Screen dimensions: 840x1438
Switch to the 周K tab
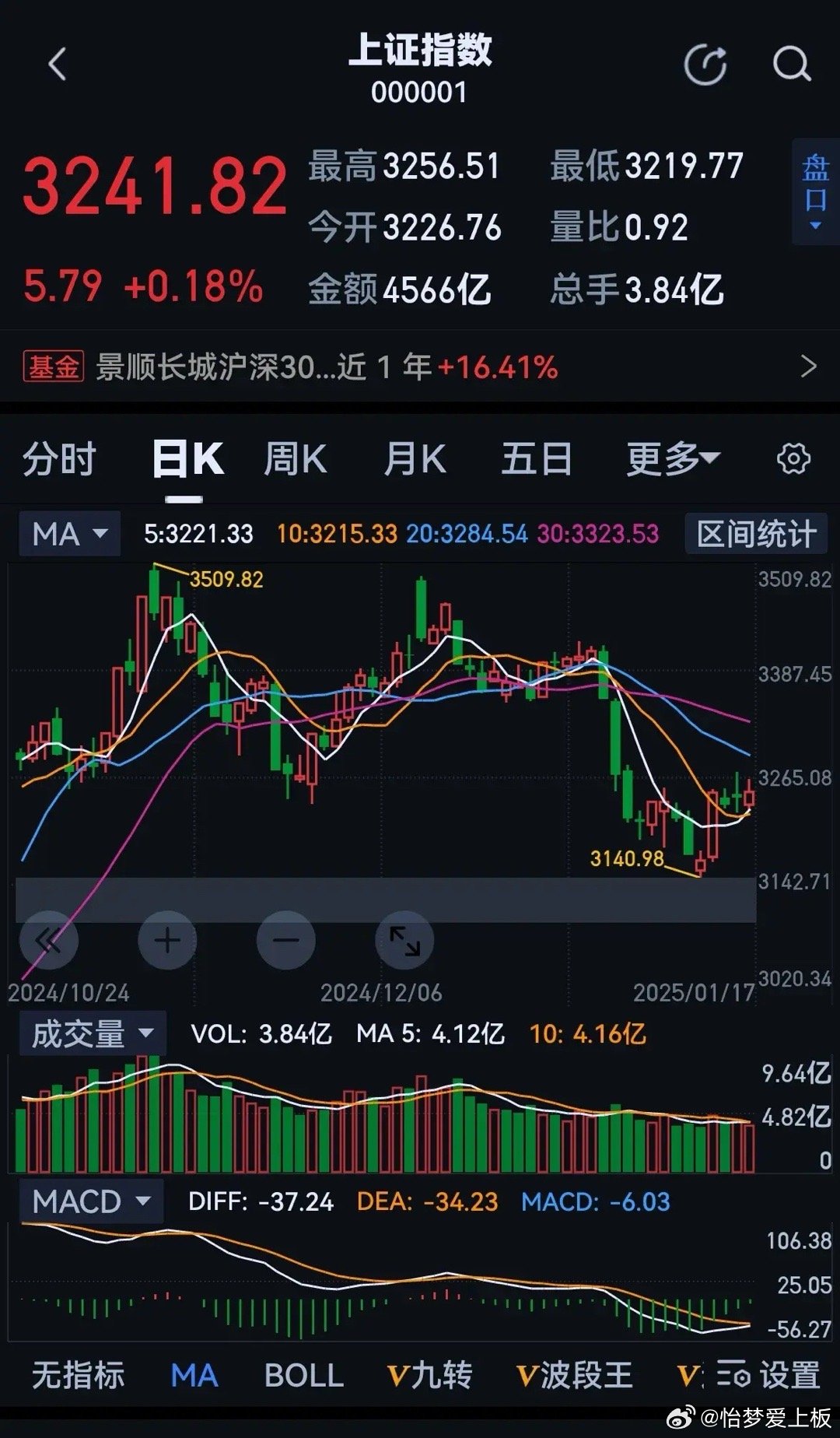click(296, 458)
